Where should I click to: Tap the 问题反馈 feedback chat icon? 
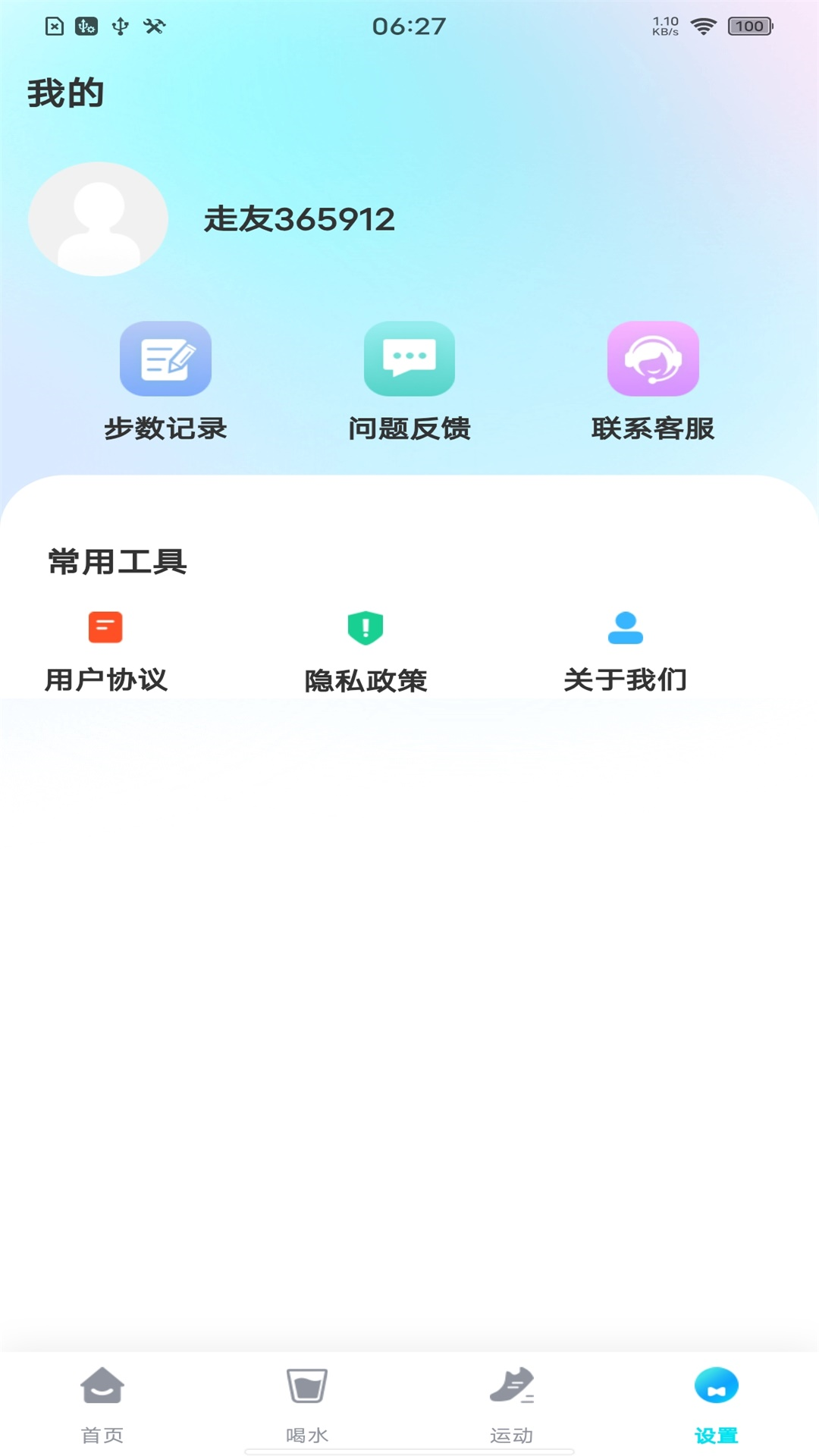[409, 359]
